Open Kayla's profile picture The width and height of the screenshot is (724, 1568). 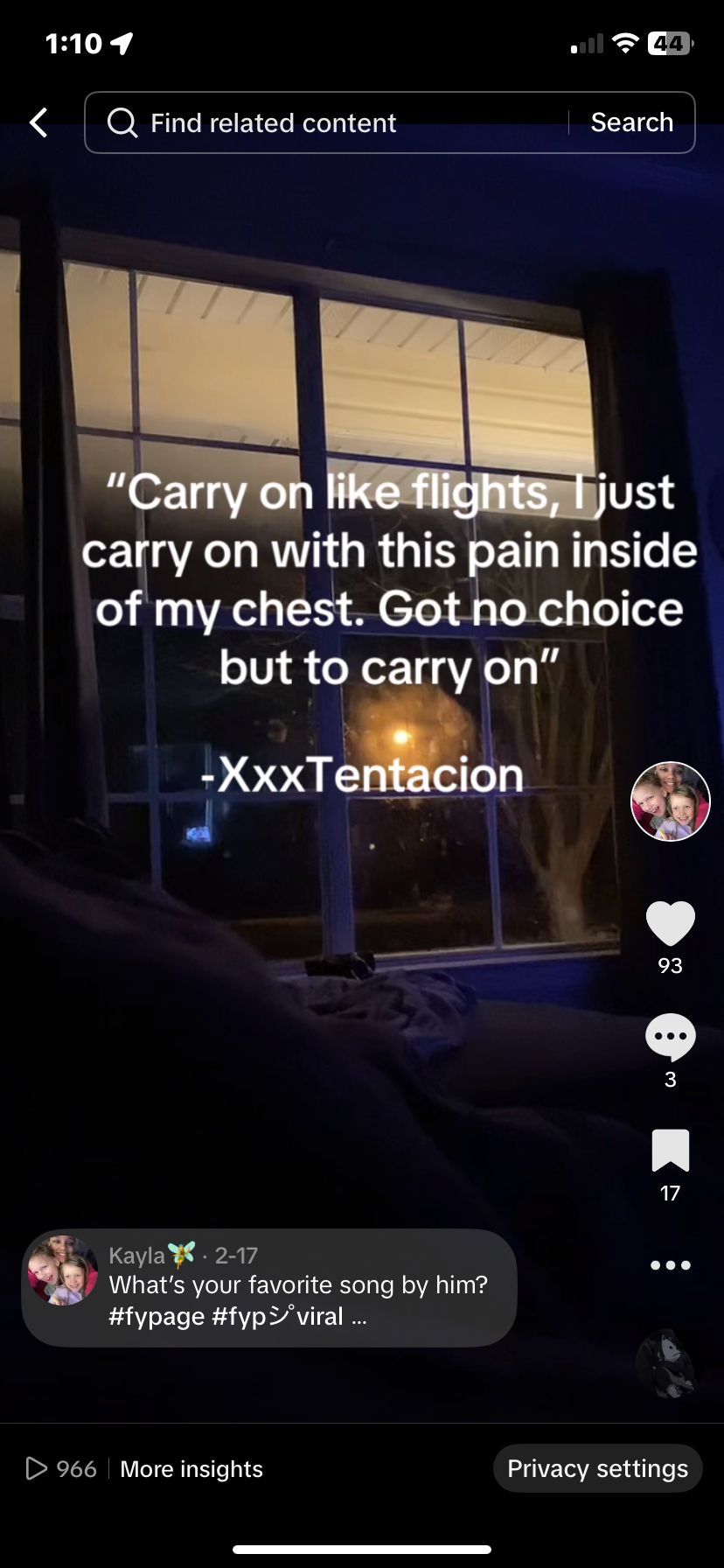[x=670, y=801]
